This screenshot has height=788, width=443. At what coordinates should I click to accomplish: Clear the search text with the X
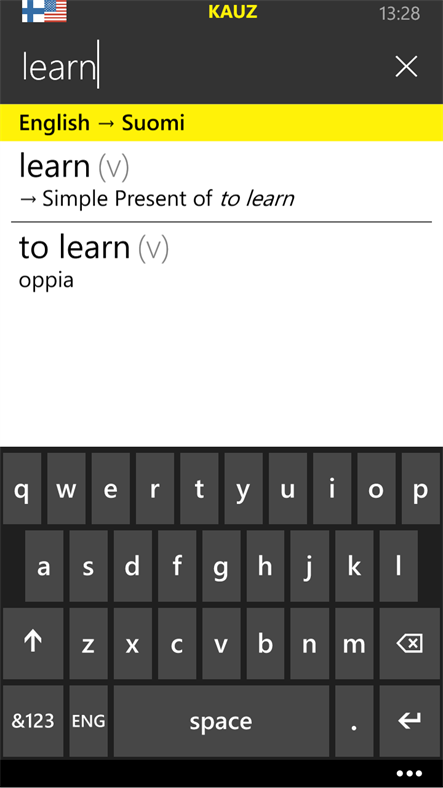point(406,67)
